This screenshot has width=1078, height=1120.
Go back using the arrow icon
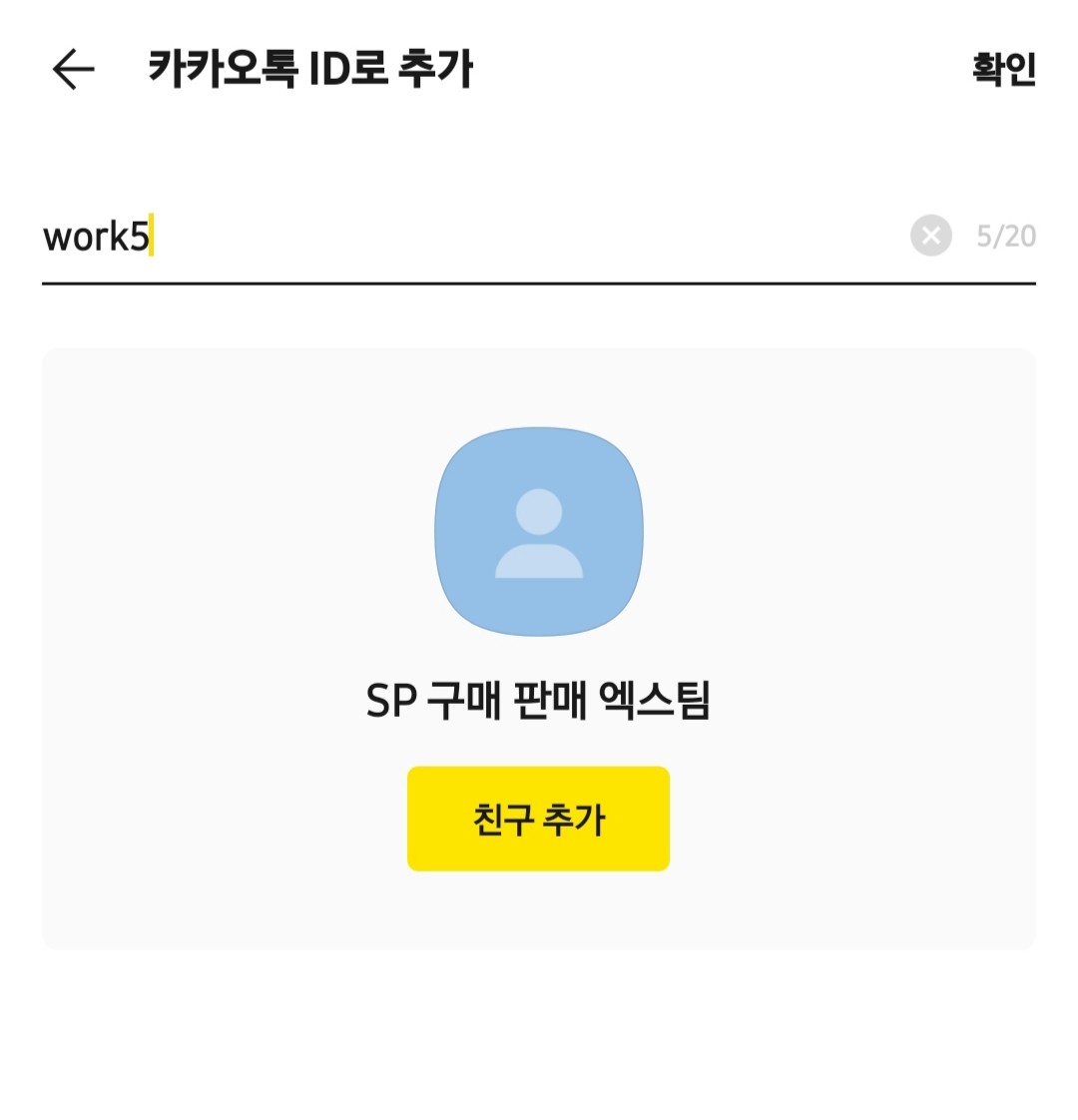[x=73, y=70]
